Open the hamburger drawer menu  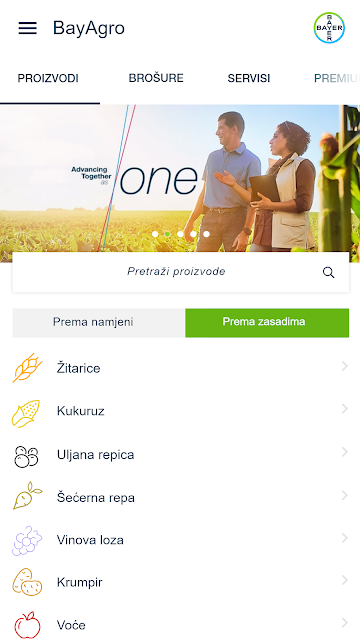tap(27, 28)
